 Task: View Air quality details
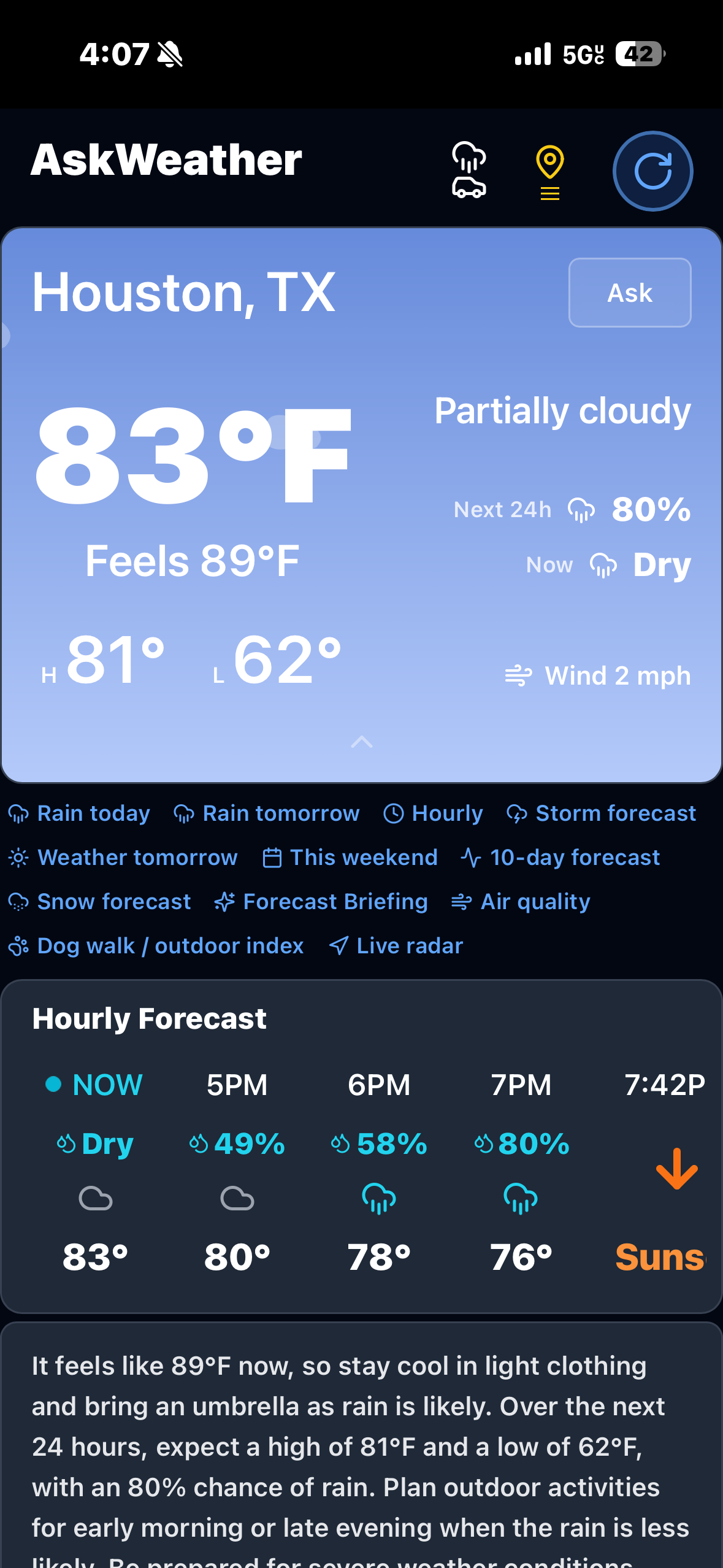point(521,902)
